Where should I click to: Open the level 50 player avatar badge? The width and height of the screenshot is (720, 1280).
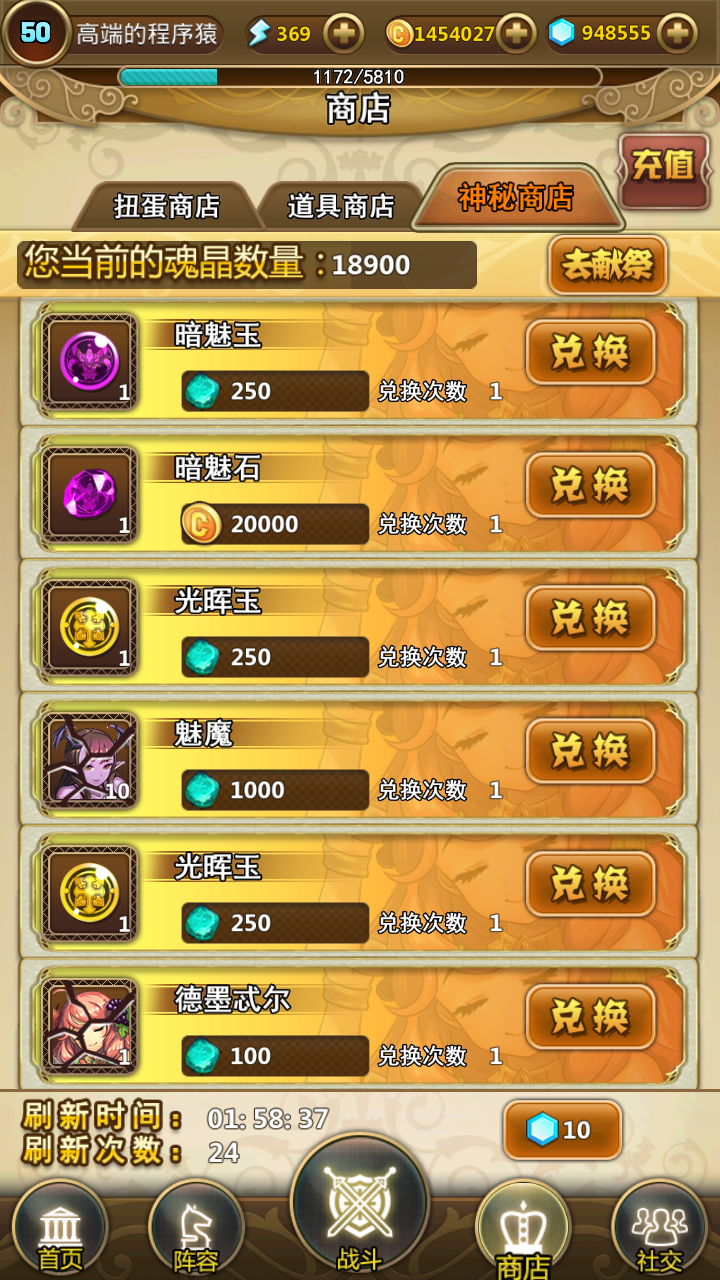(35, 32)
